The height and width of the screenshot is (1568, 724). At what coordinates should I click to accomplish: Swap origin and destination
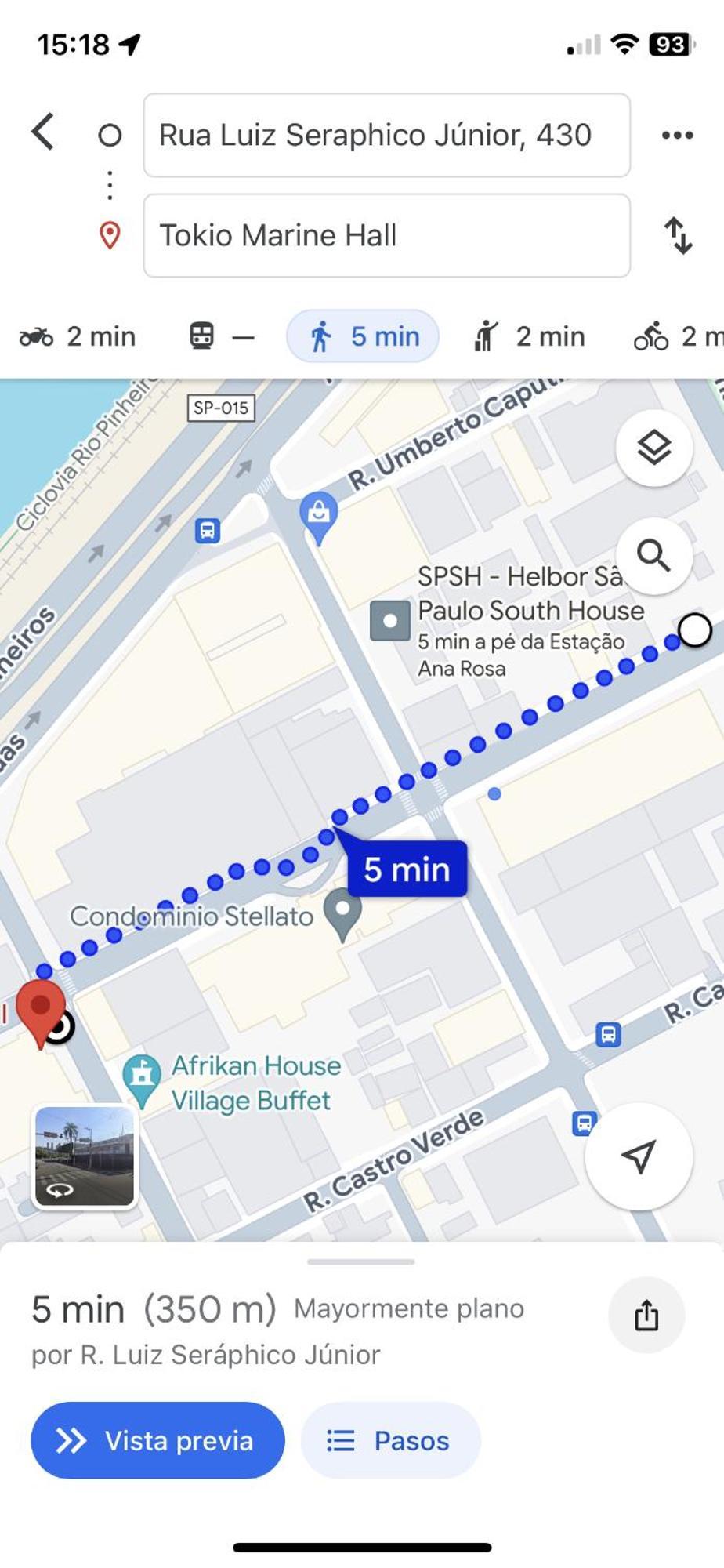tap(678, 235)
